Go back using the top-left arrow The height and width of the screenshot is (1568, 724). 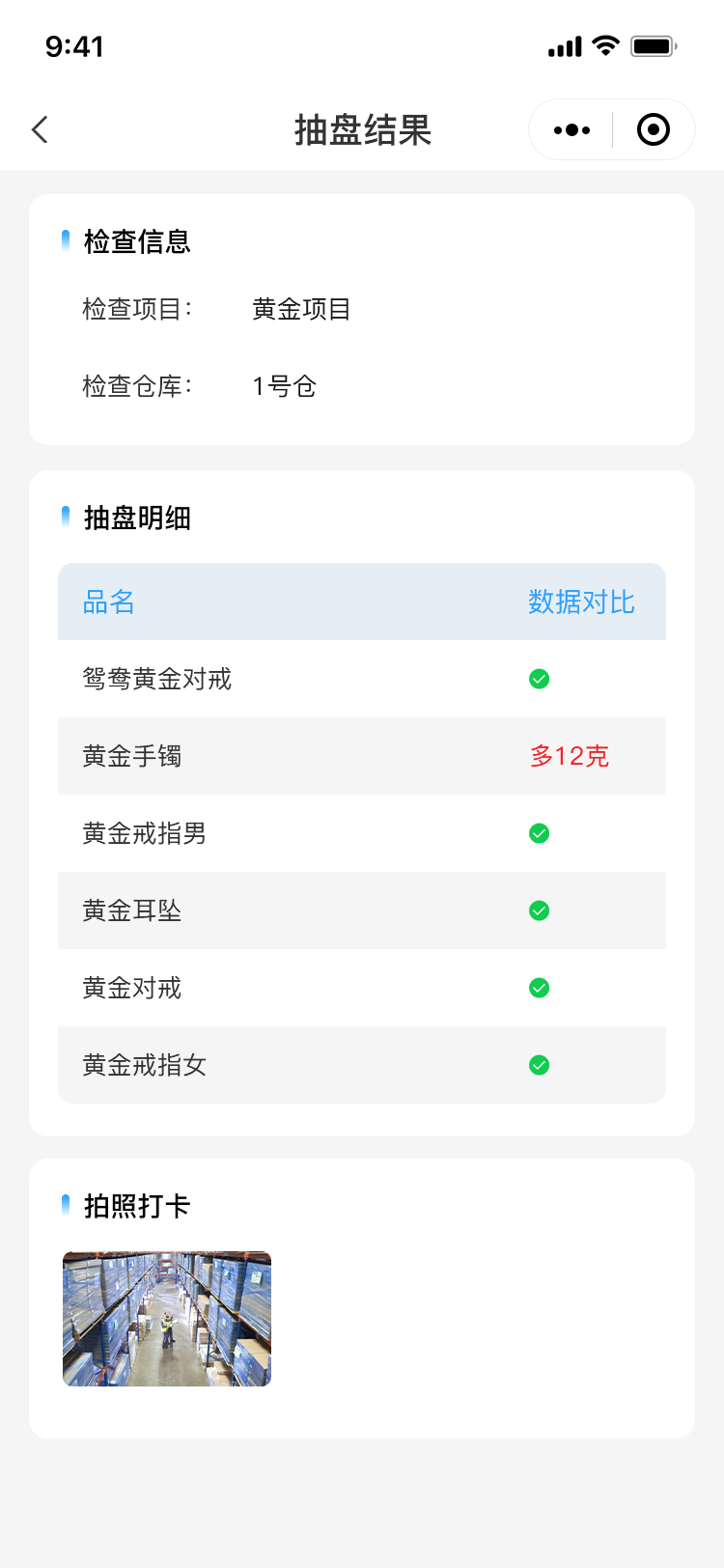40,129
